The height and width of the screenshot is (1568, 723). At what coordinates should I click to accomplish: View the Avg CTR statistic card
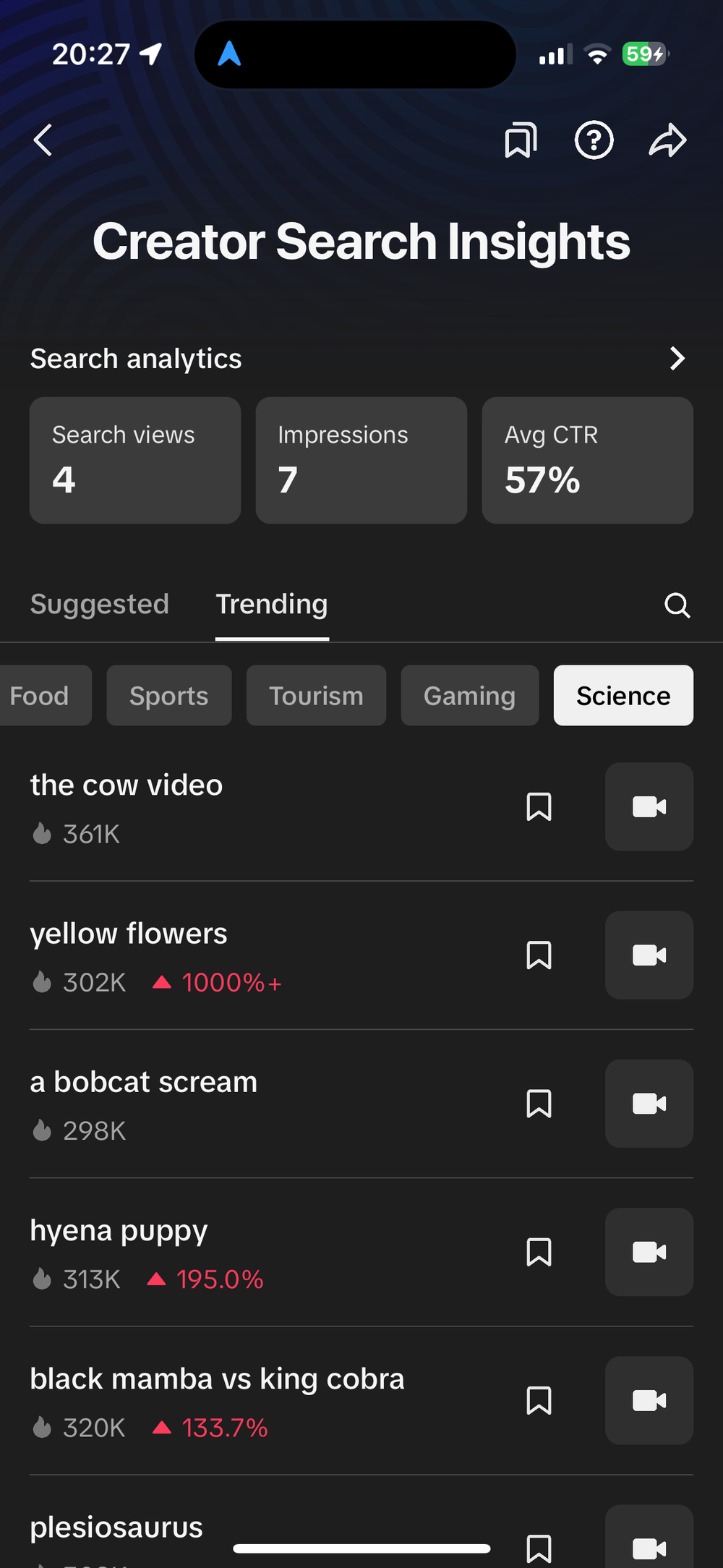[587, 460]
